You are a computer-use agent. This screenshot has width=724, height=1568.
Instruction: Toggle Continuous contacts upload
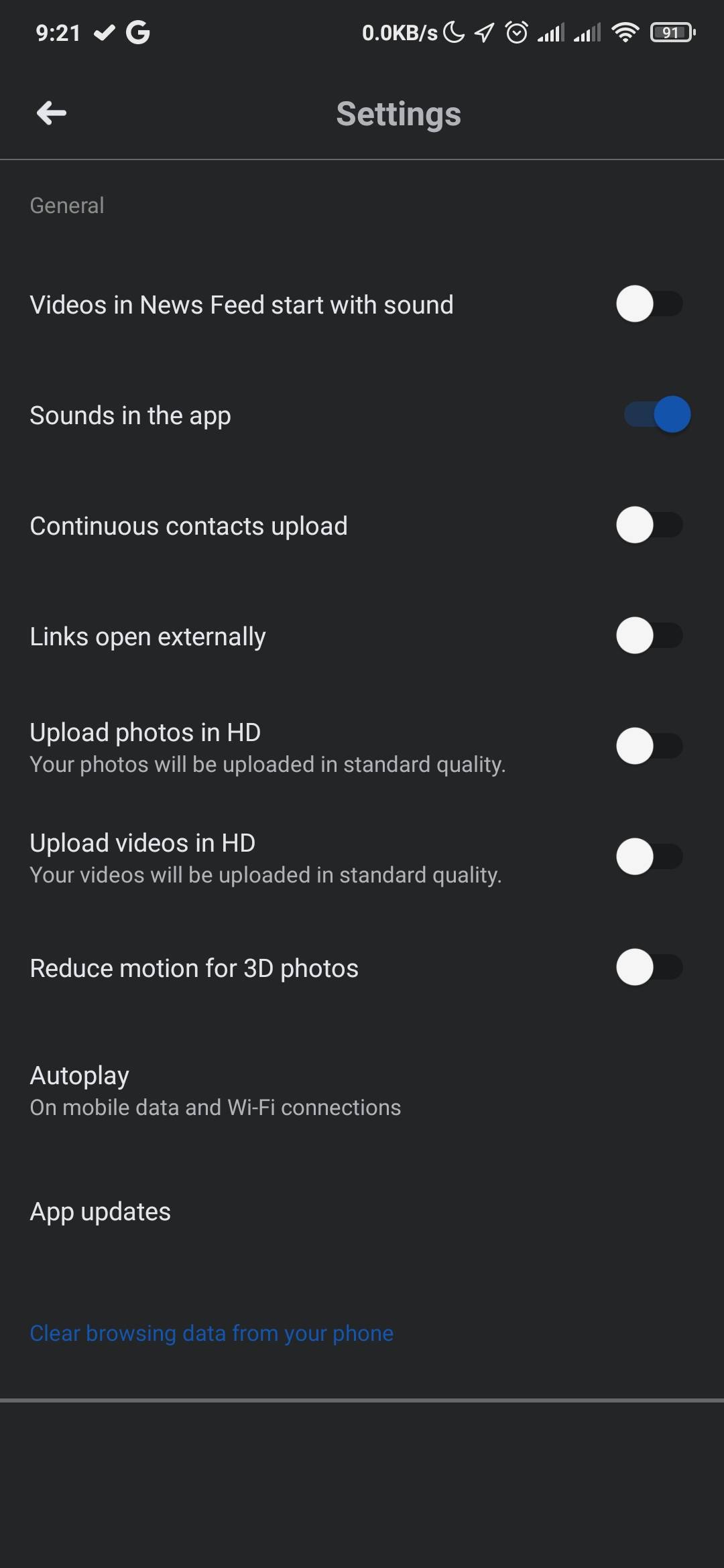coord(650,525)
